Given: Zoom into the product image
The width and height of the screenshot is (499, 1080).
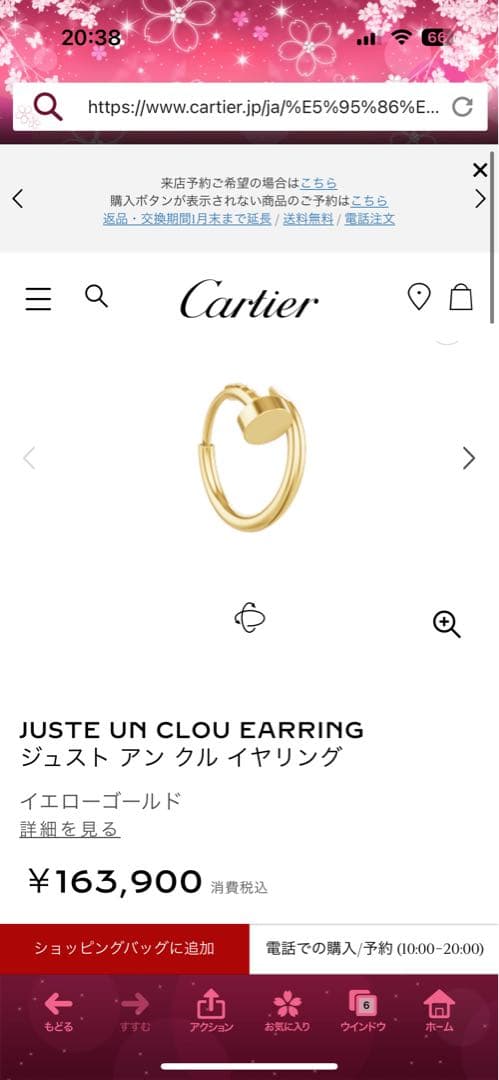Looking at the screenshot, I should click(x=446, y=624).
